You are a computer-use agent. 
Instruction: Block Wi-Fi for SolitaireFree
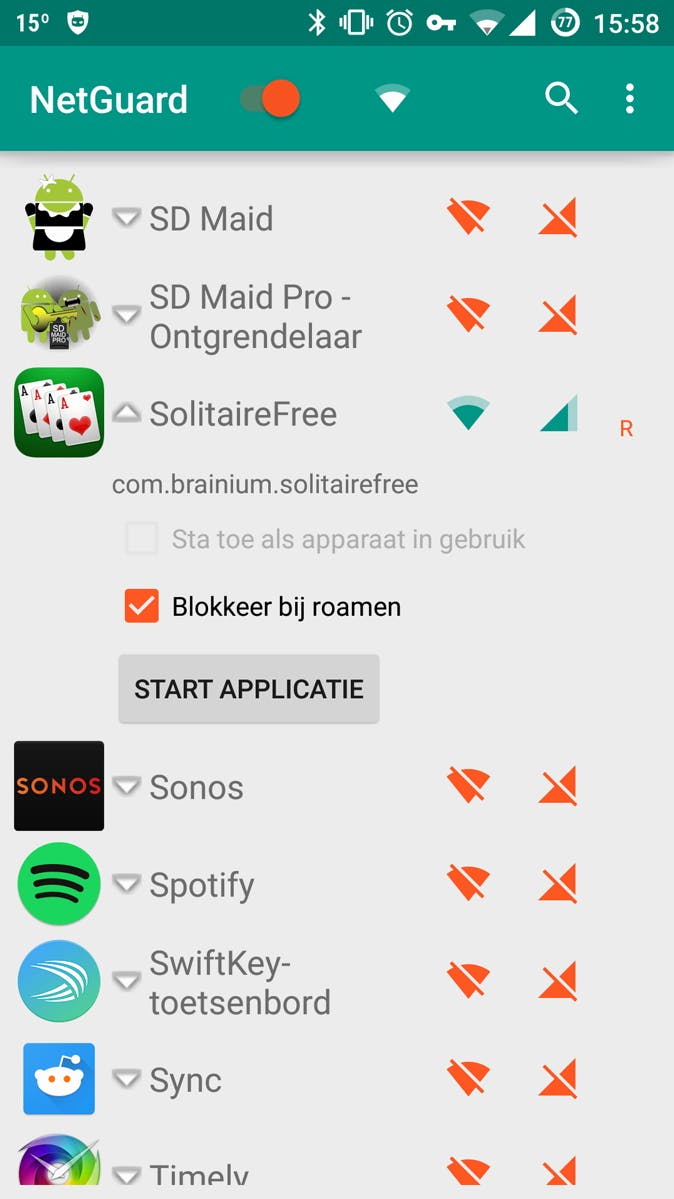[468, 413]
